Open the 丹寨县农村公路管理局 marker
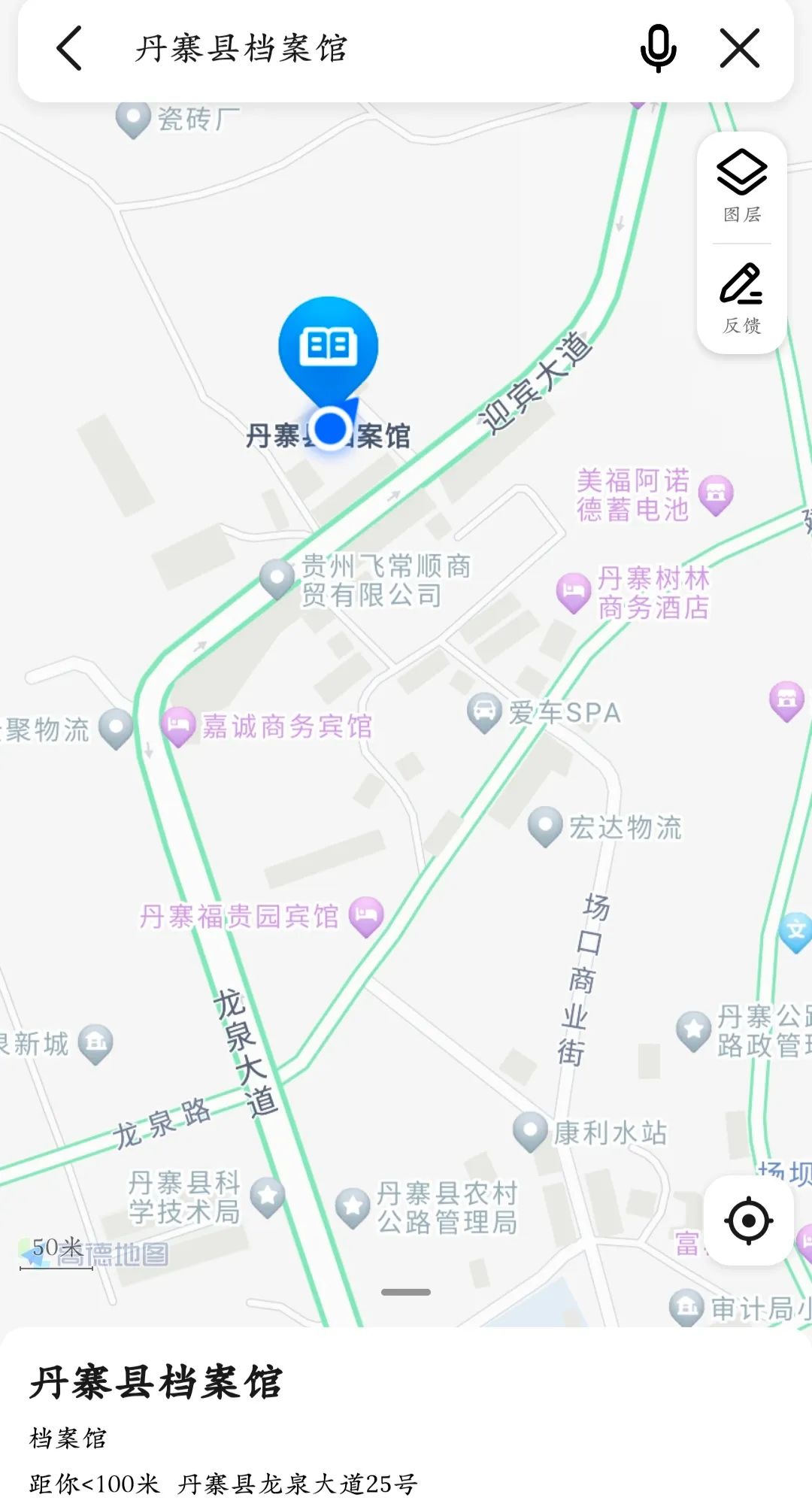812x1510 pixels. click(x=352, y=1208)
